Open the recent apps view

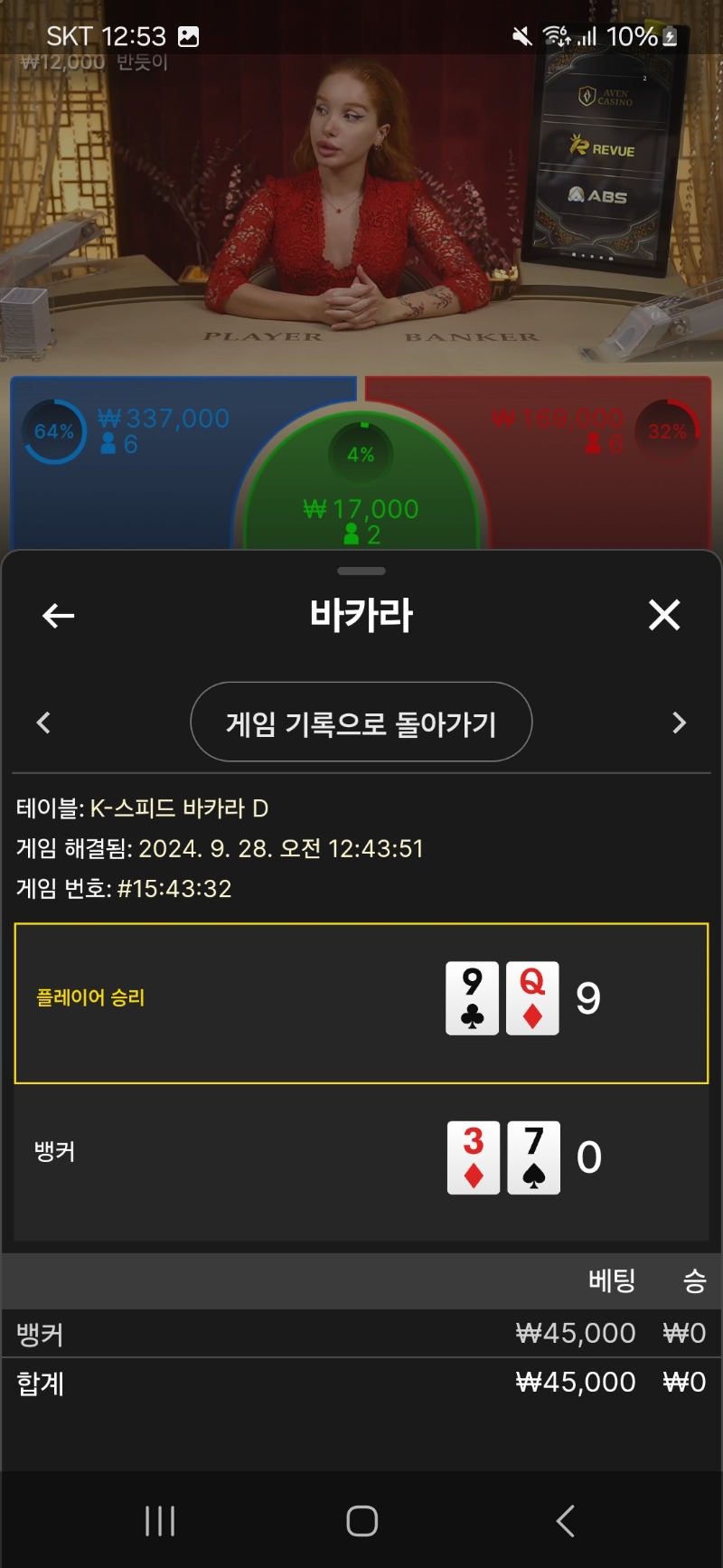[x=160, y=1521]
